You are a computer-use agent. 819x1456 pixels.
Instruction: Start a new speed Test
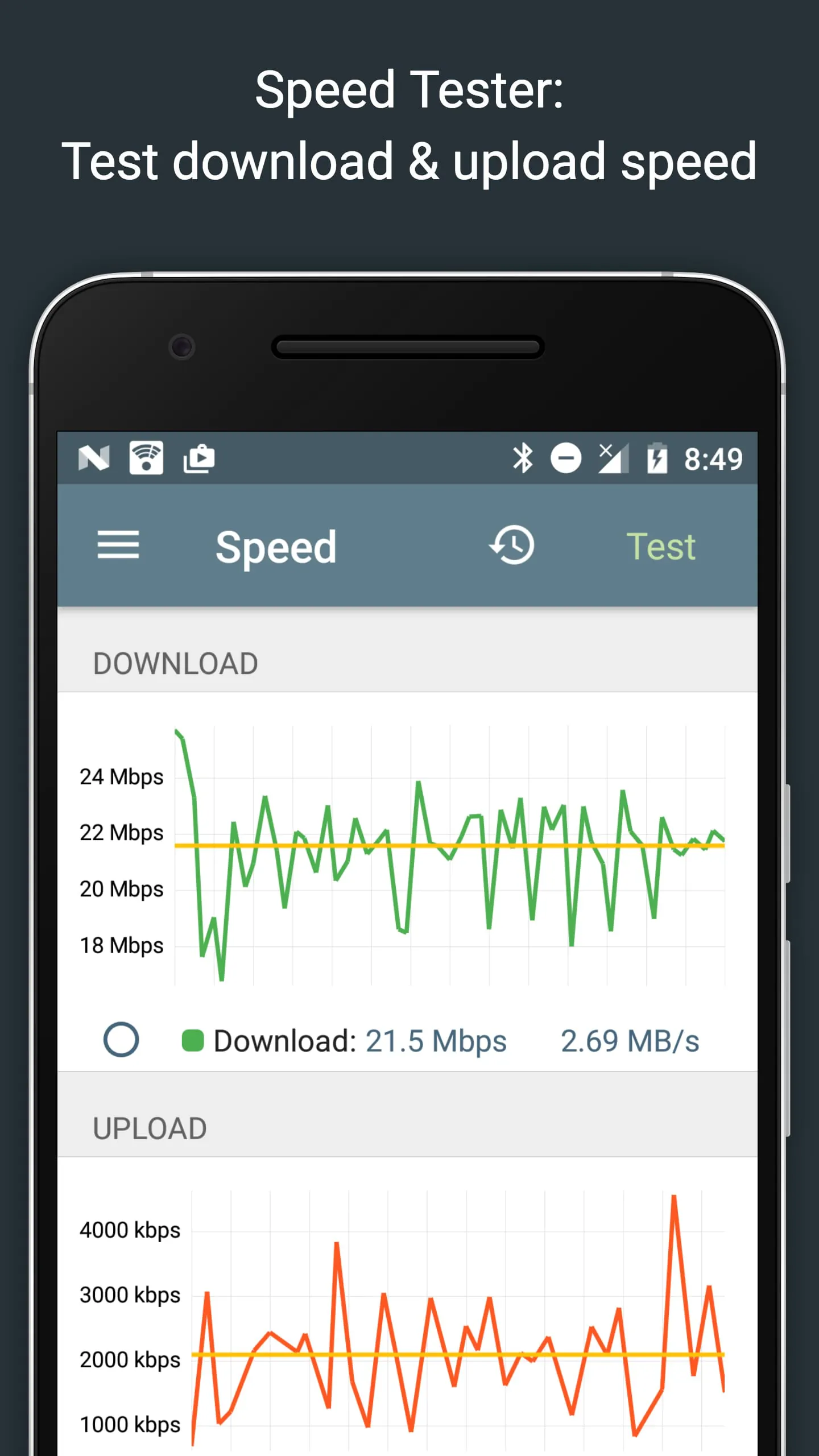[661, 545]
